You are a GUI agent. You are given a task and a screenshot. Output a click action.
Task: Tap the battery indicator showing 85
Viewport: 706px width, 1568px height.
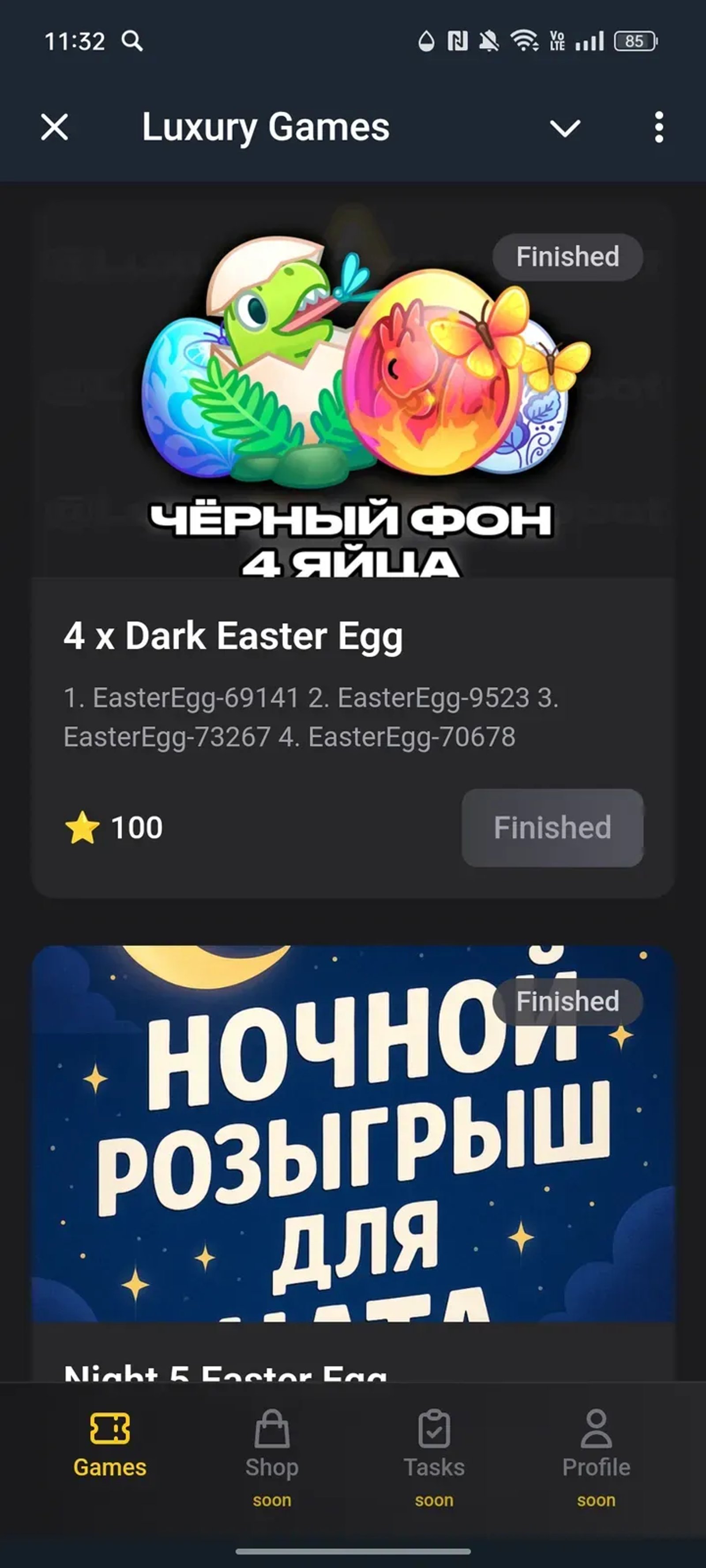(x=634, y=40)
